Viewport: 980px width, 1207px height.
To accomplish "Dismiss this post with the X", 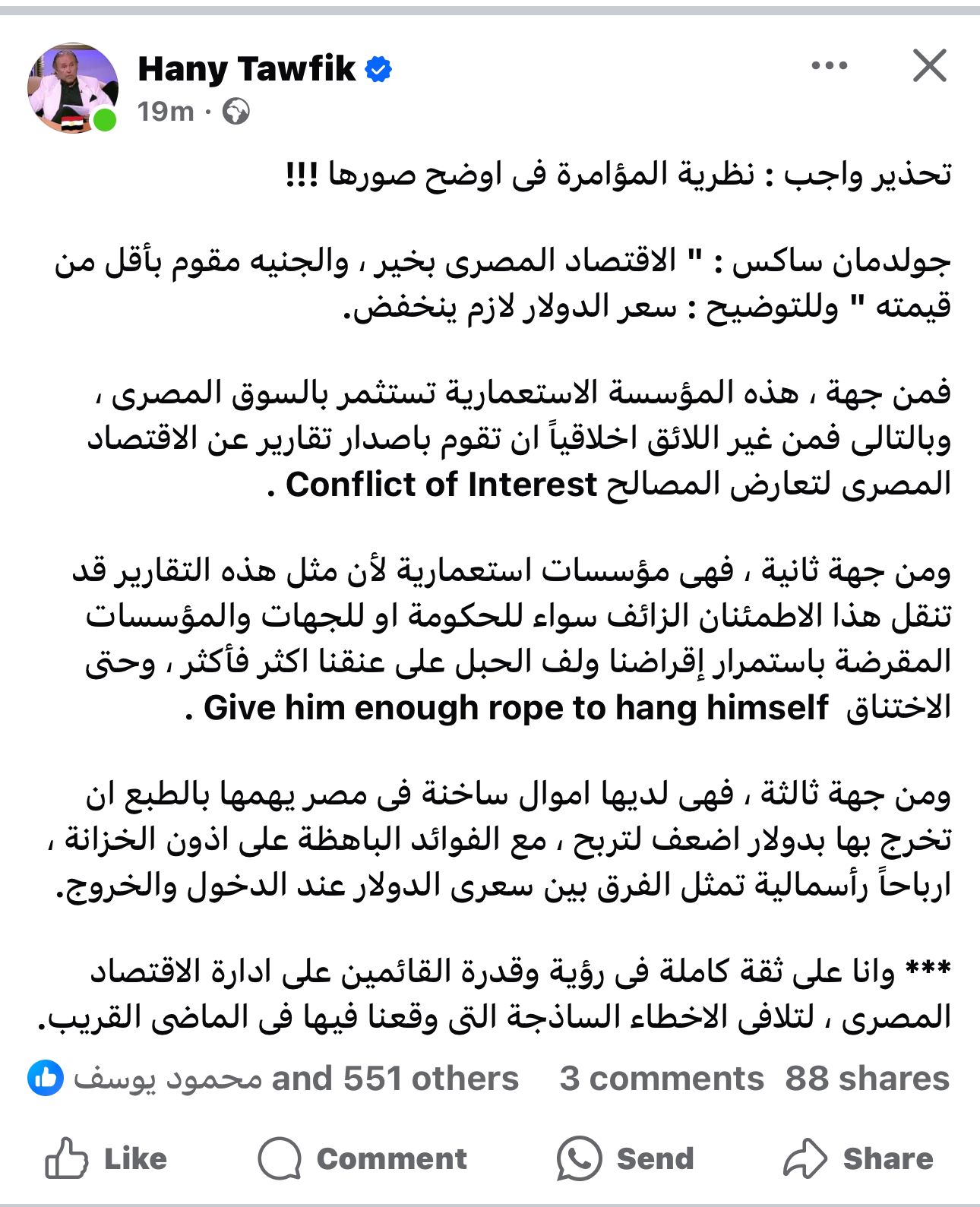I will click(x=929, y=66).
